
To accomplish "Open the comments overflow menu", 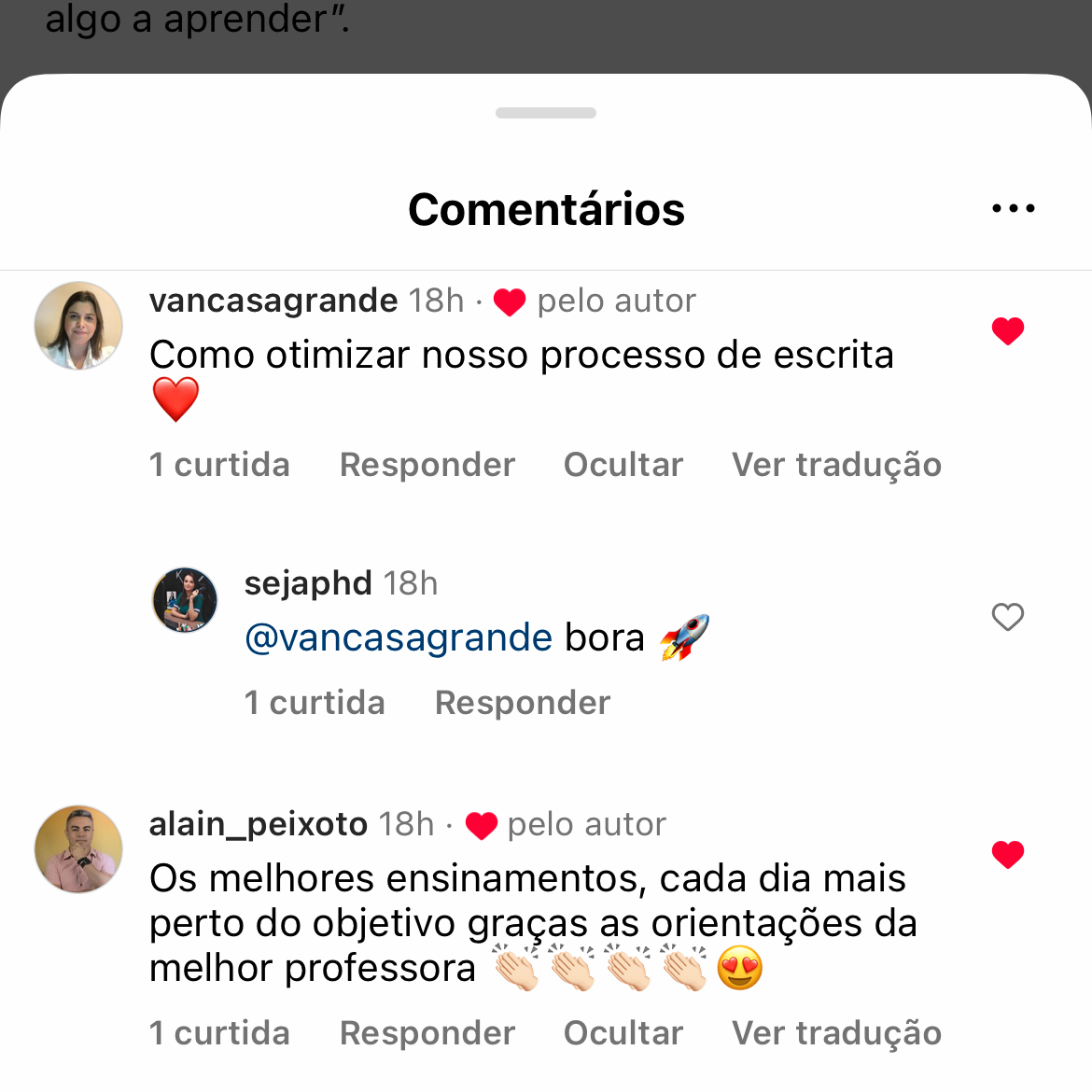I will tap(1013, 209).
